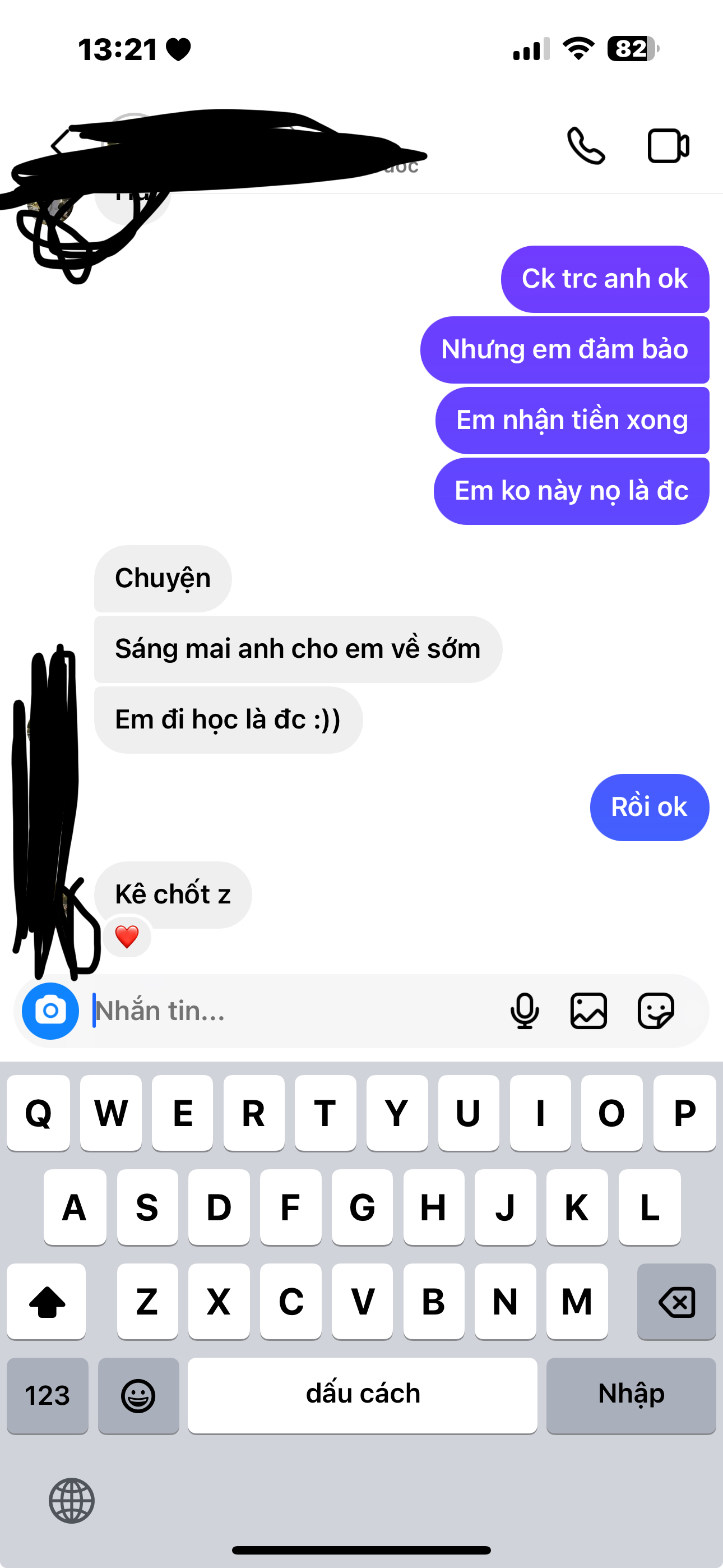Tap the Nhập return key

point(631,1395)
